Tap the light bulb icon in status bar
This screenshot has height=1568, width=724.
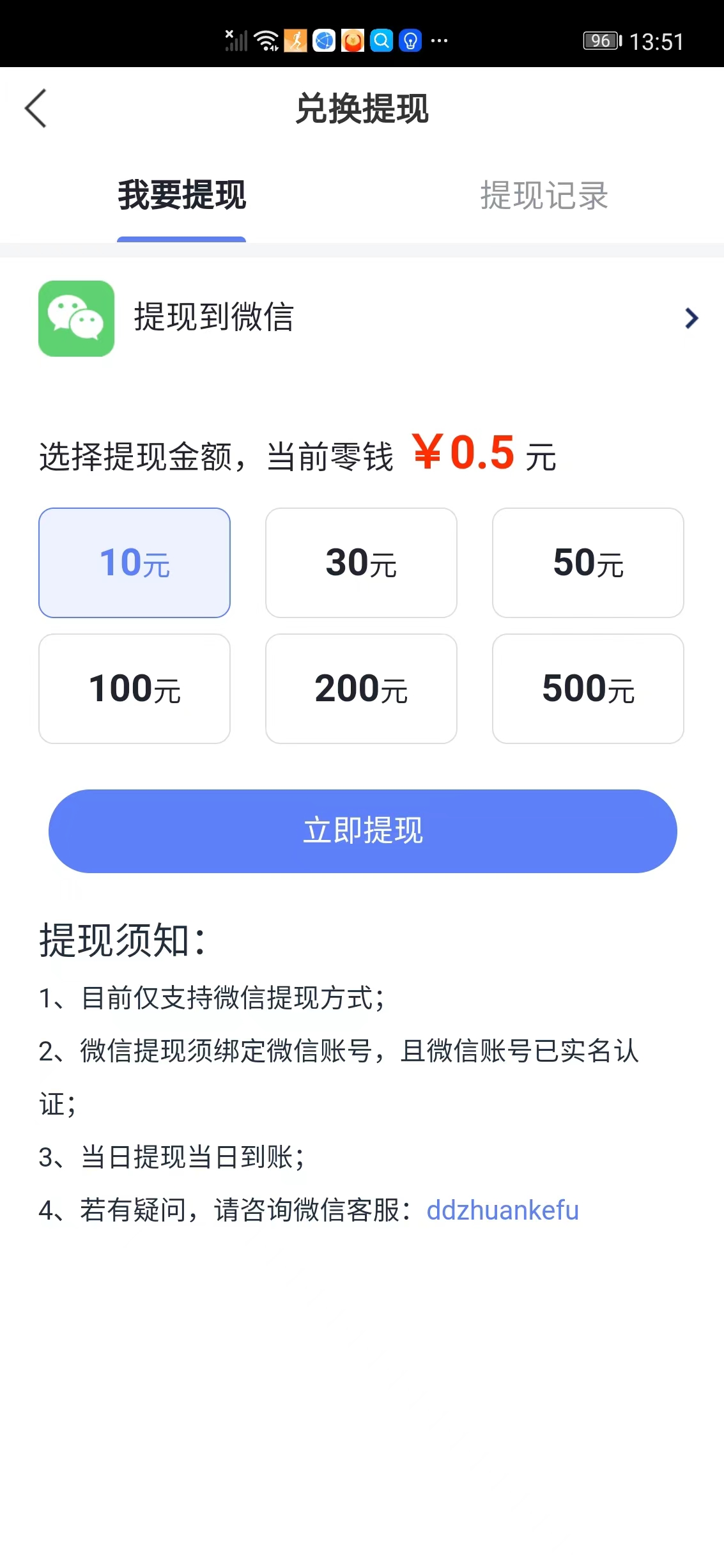click(x=410, y=41)
